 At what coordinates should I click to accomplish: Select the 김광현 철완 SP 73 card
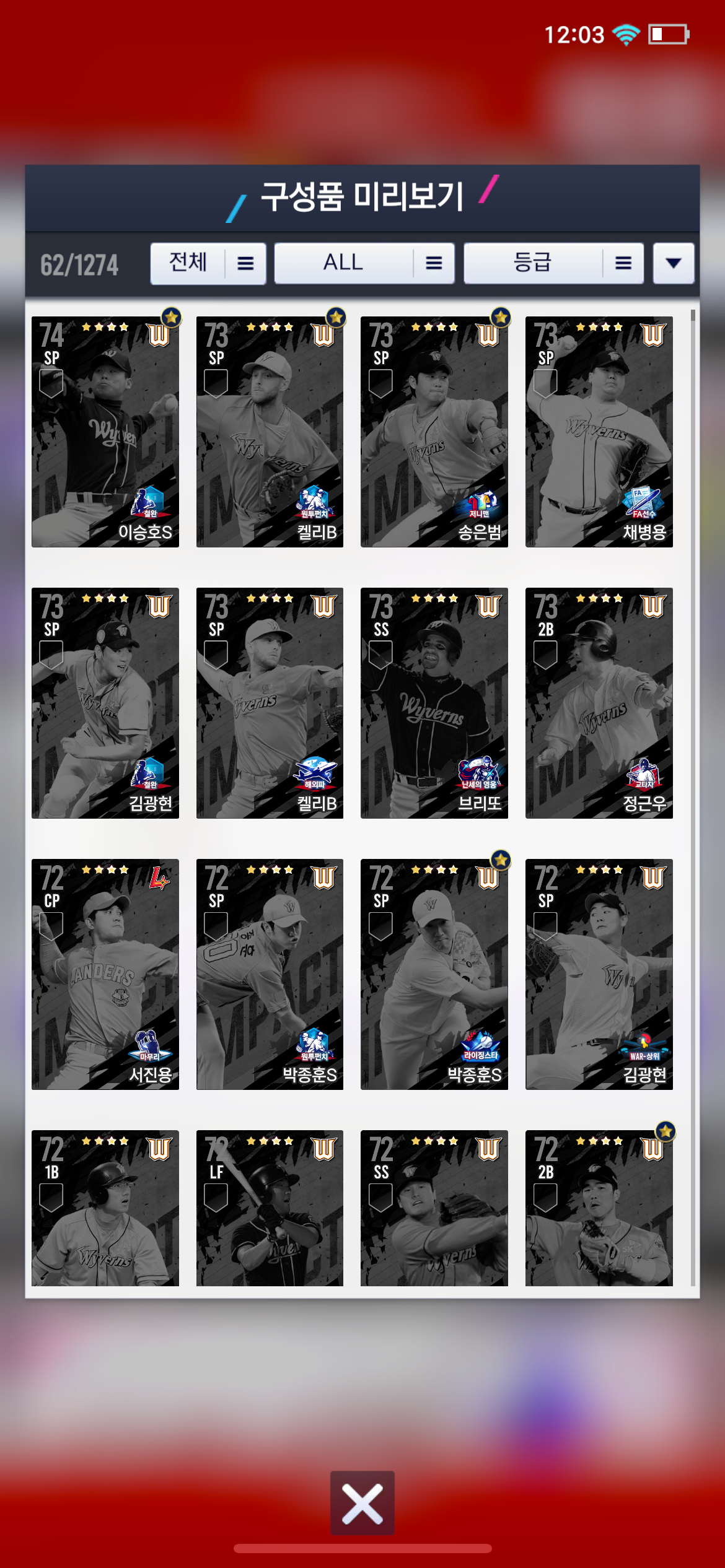(105, 703)
